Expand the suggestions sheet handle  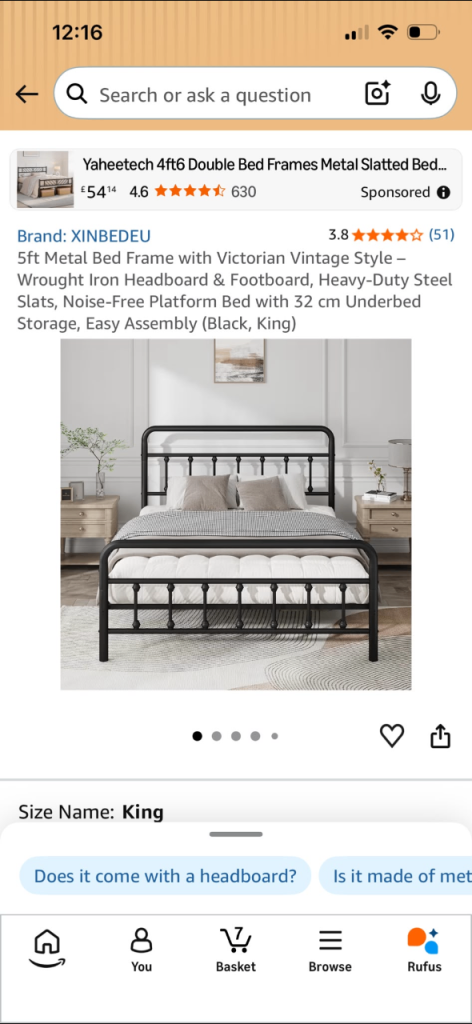[x=236, y=834]
